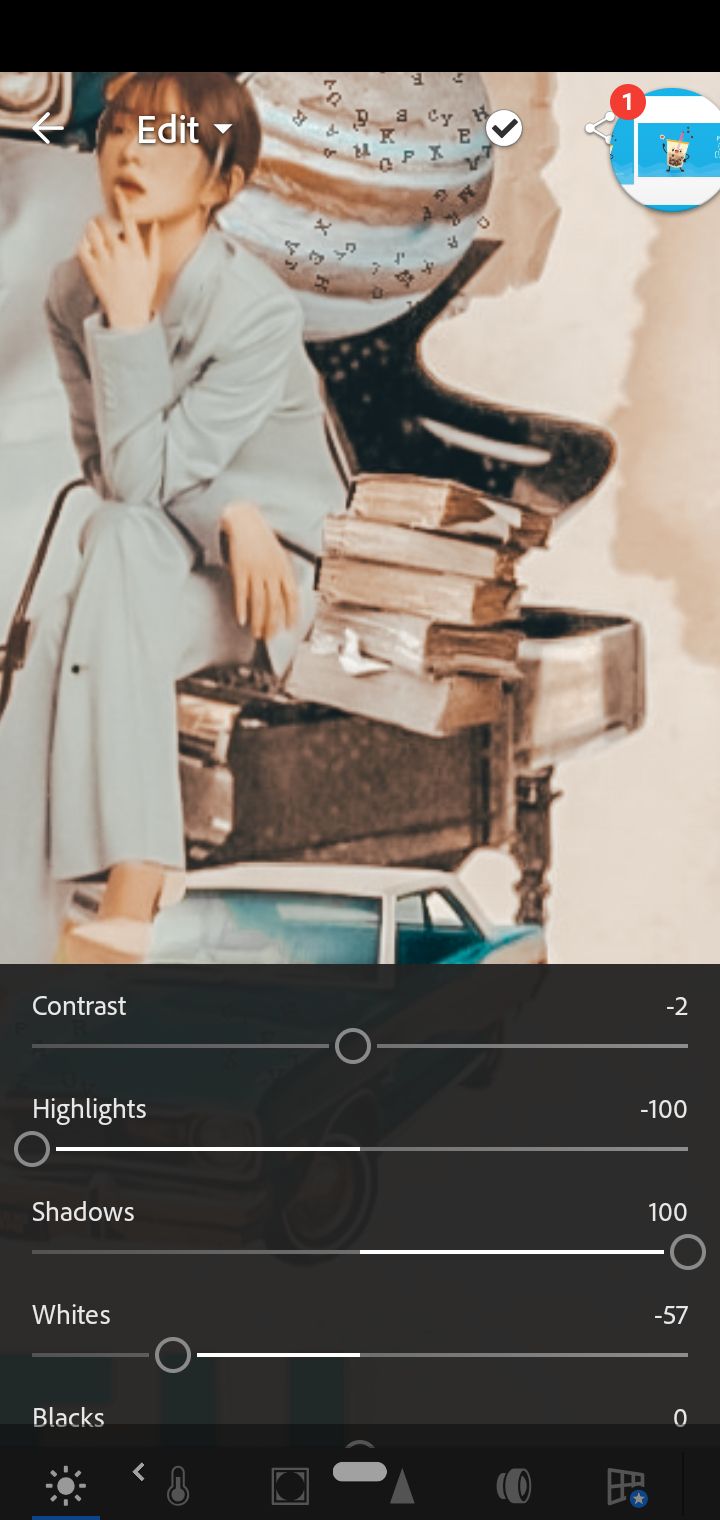The height and width of the screenshot is (1520, 720).
Task: Open the Geometry grid tool
Action: click(x=626, y=1486)
